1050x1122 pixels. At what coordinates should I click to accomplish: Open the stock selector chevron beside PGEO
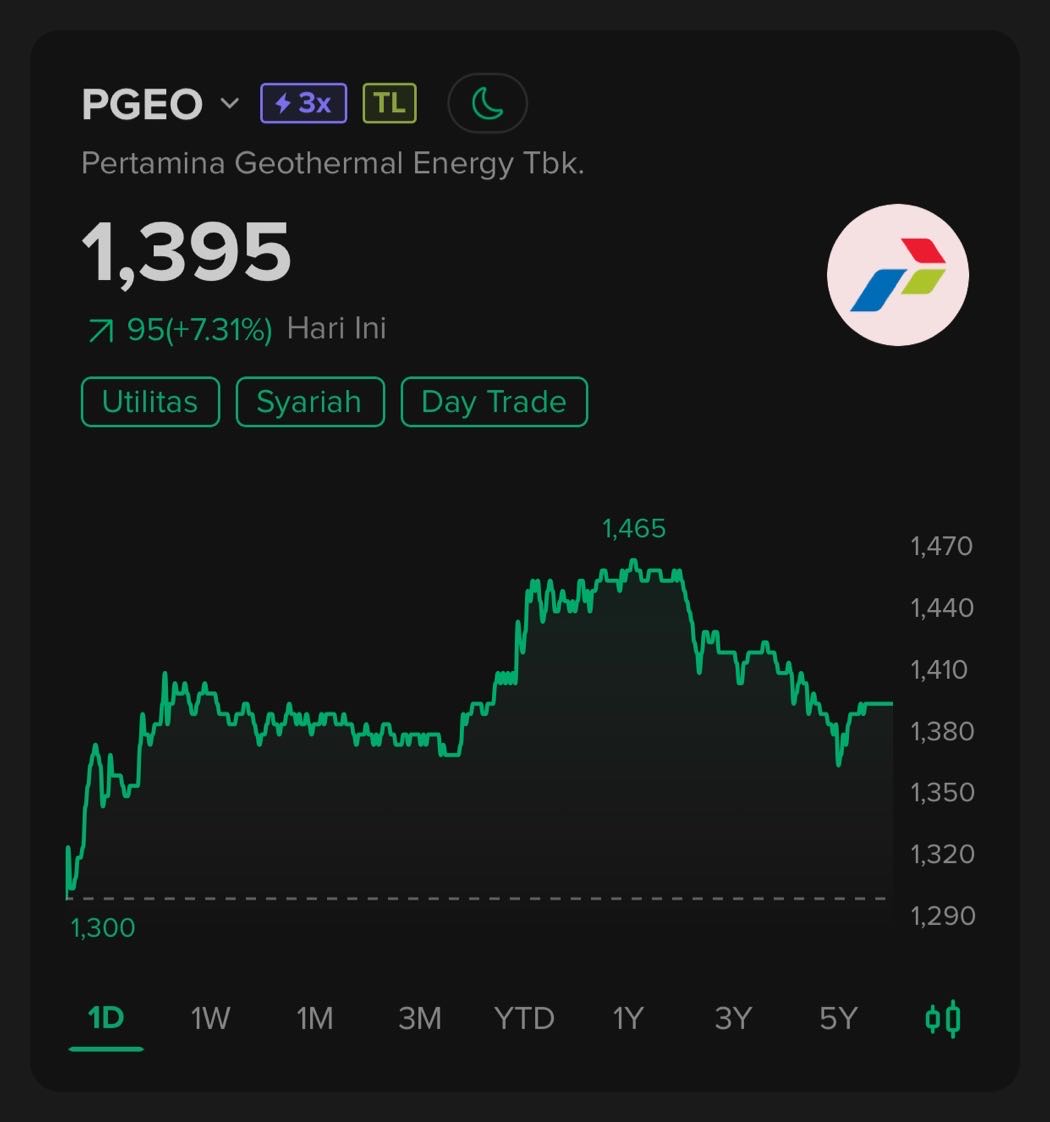tap(228, 105)
